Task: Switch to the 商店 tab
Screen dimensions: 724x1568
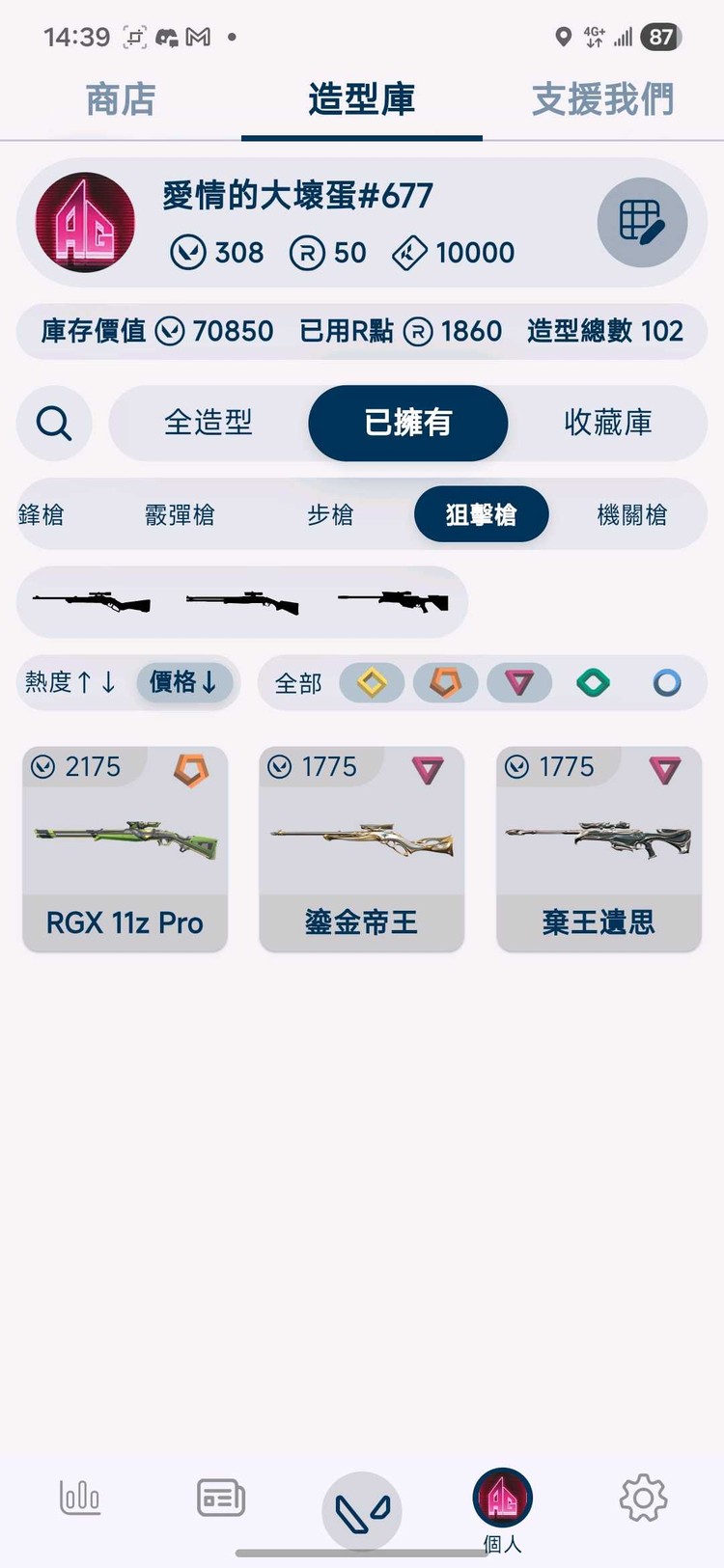Action: [x=119, y=99]
